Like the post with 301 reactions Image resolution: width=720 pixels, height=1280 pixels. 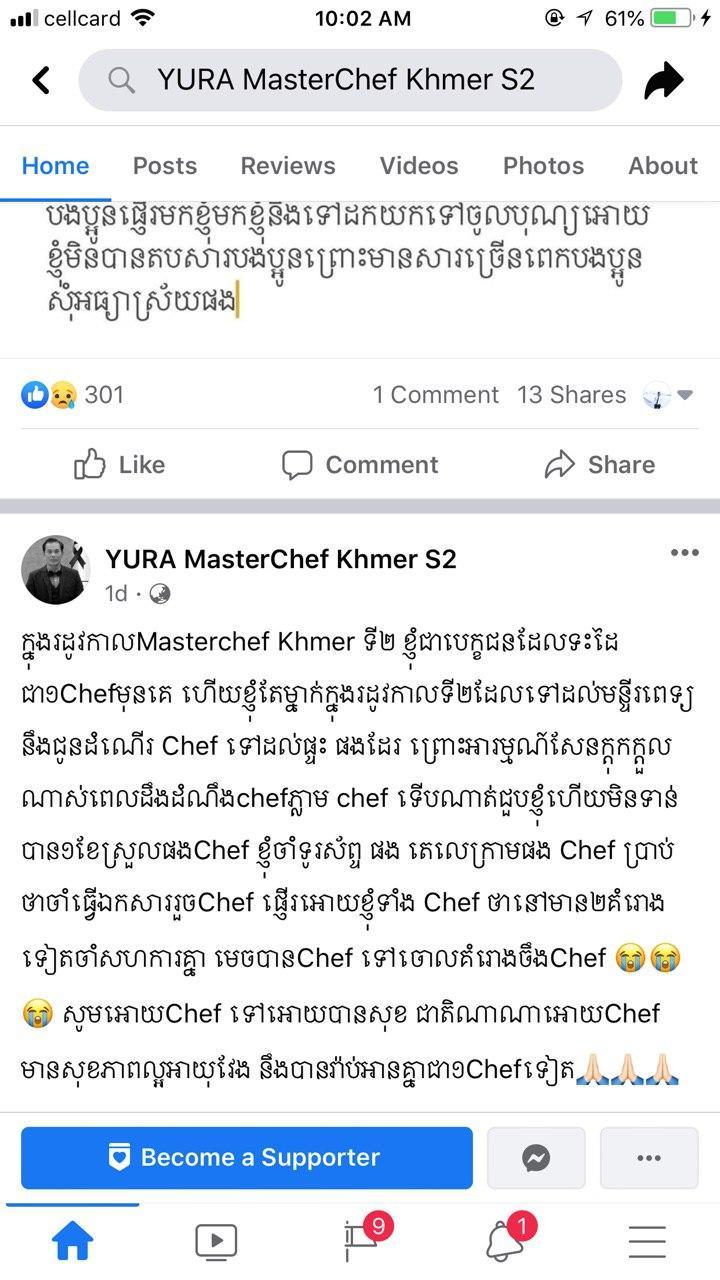(x=120, y=464)
